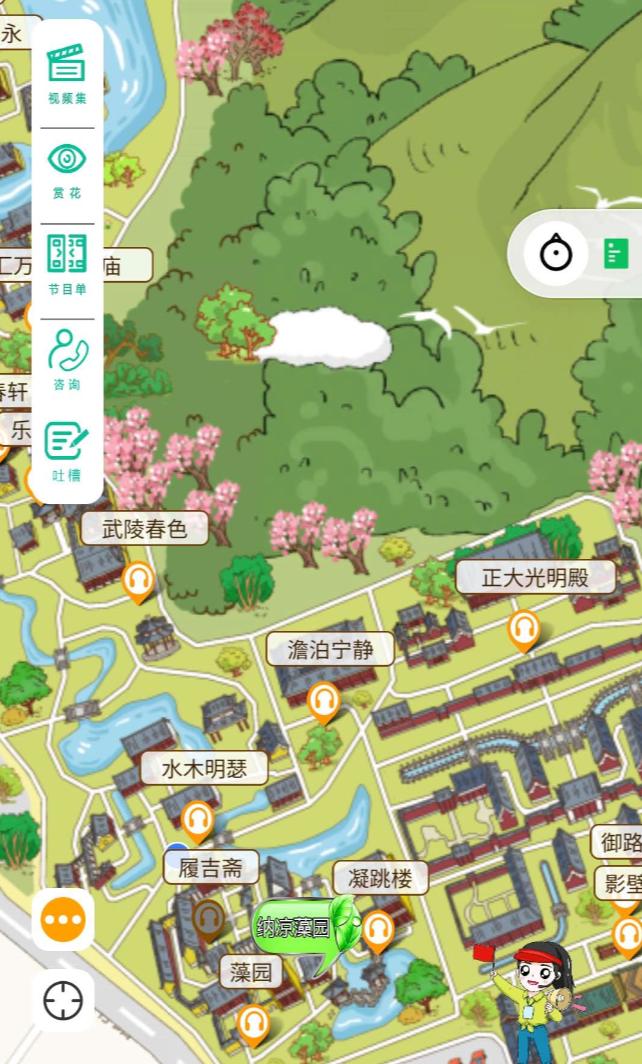Tap the compass orientation button

556,253
